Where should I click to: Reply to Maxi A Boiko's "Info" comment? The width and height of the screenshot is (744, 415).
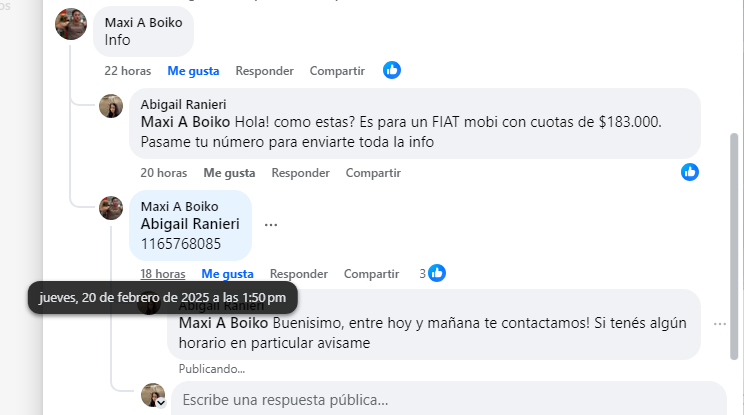tap(264, 71)
